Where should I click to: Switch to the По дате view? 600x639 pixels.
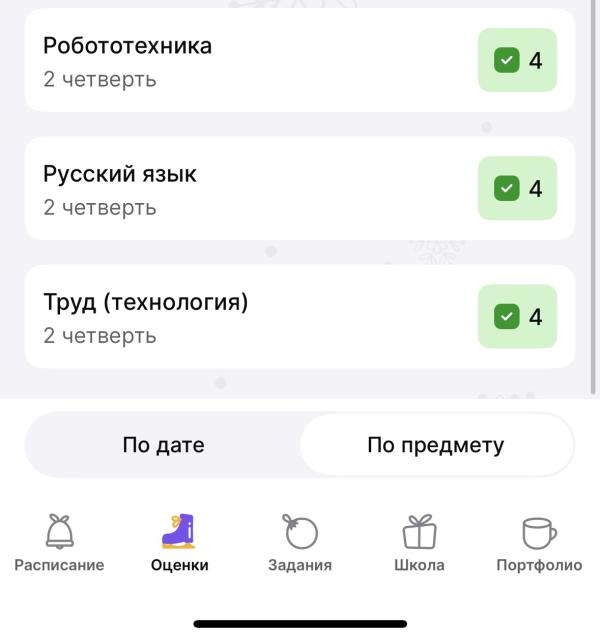point(163,445)
